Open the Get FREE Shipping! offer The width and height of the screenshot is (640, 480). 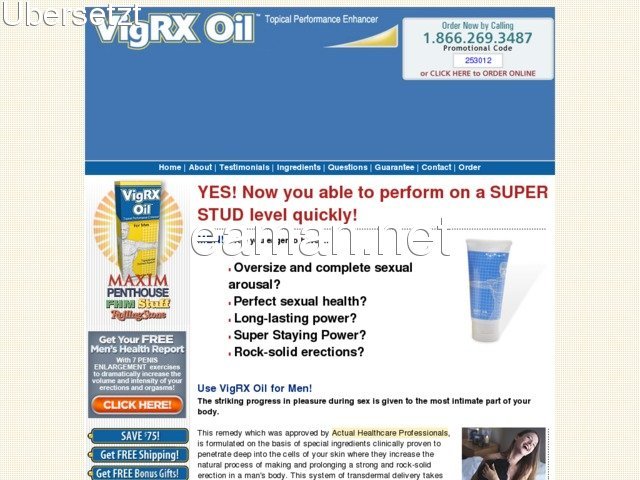[x=138, y=455]
